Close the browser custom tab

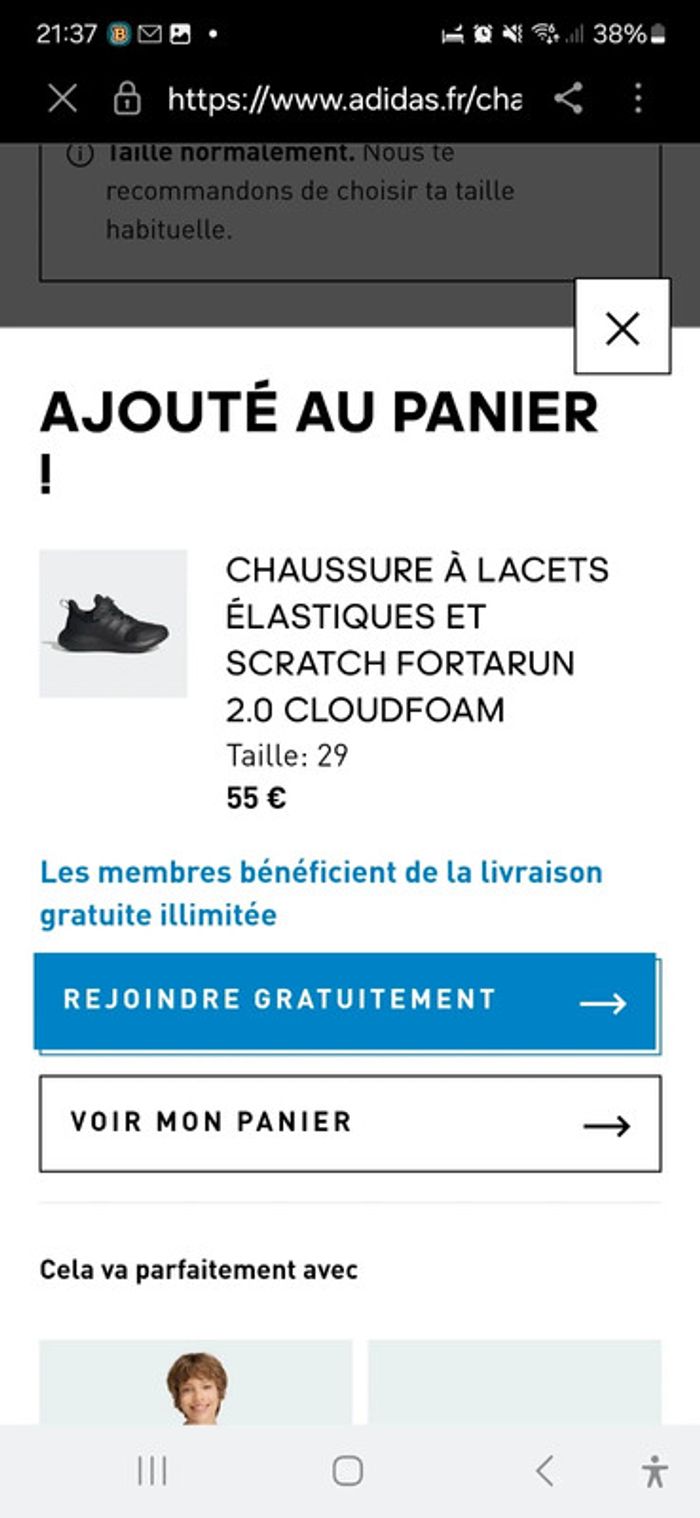(x=62, y=98)
